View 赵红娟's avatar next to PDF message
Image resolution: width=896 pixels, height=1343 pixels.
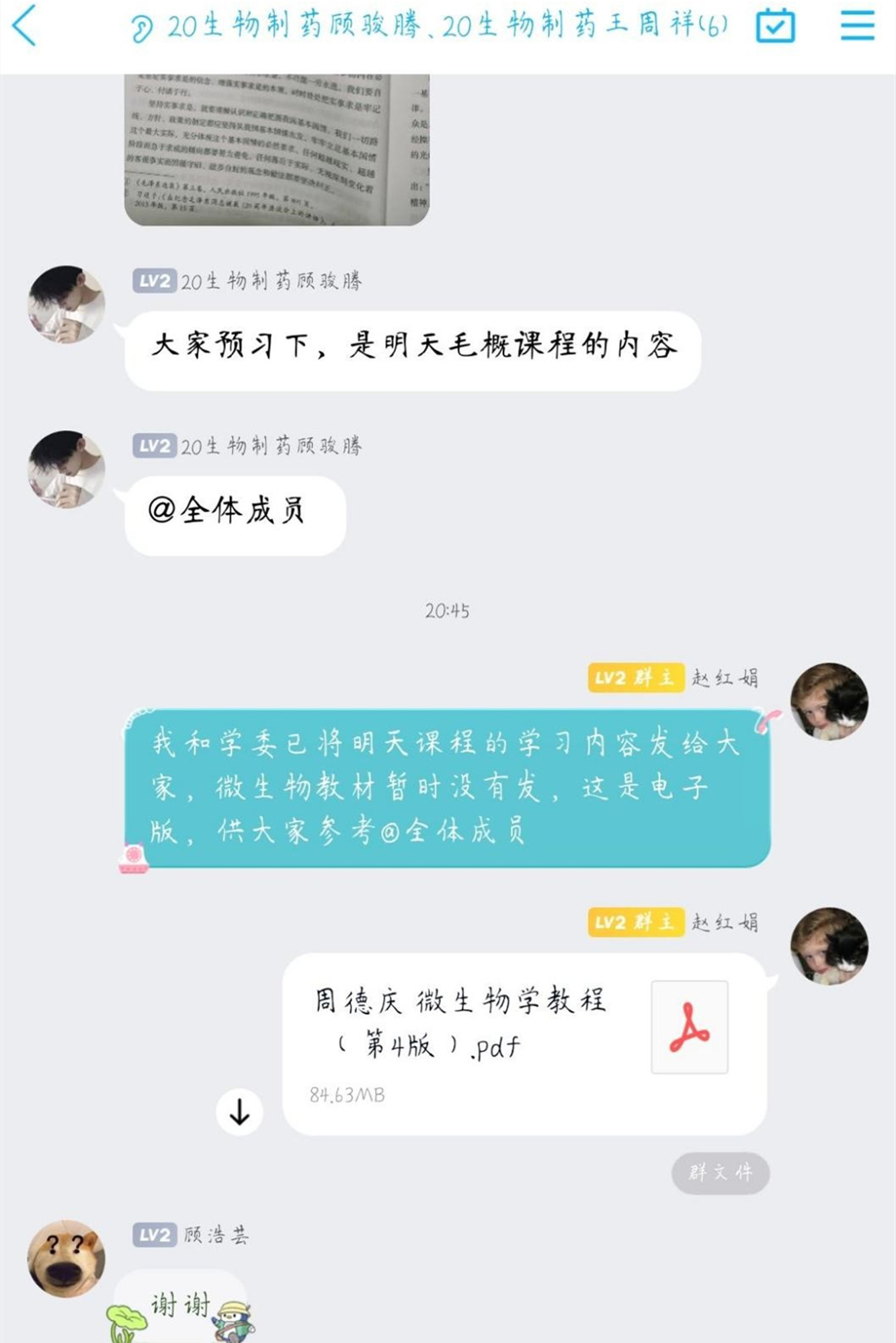(829, 946)
